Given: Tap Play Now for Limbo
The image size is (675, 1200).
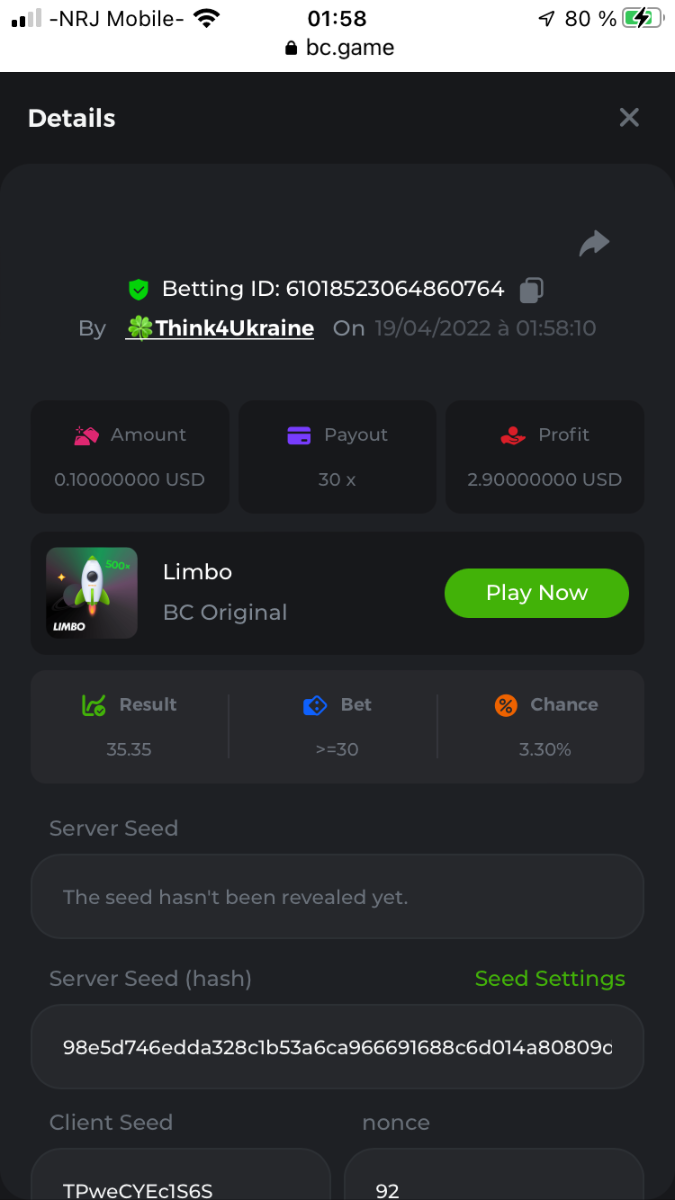Looking at the screenshot, I should [x=536, y=593].
